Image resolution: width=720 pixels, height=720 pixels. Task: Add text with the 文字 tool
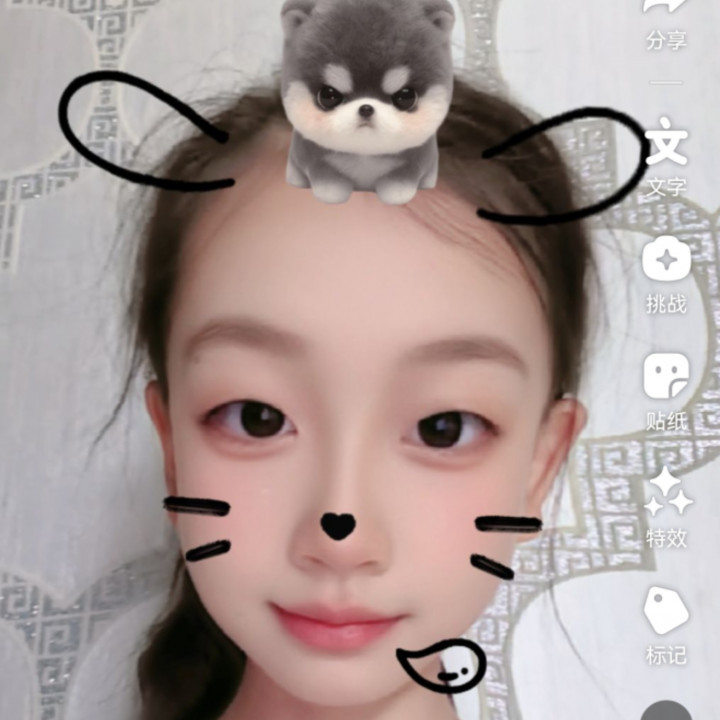click(667, 157)
